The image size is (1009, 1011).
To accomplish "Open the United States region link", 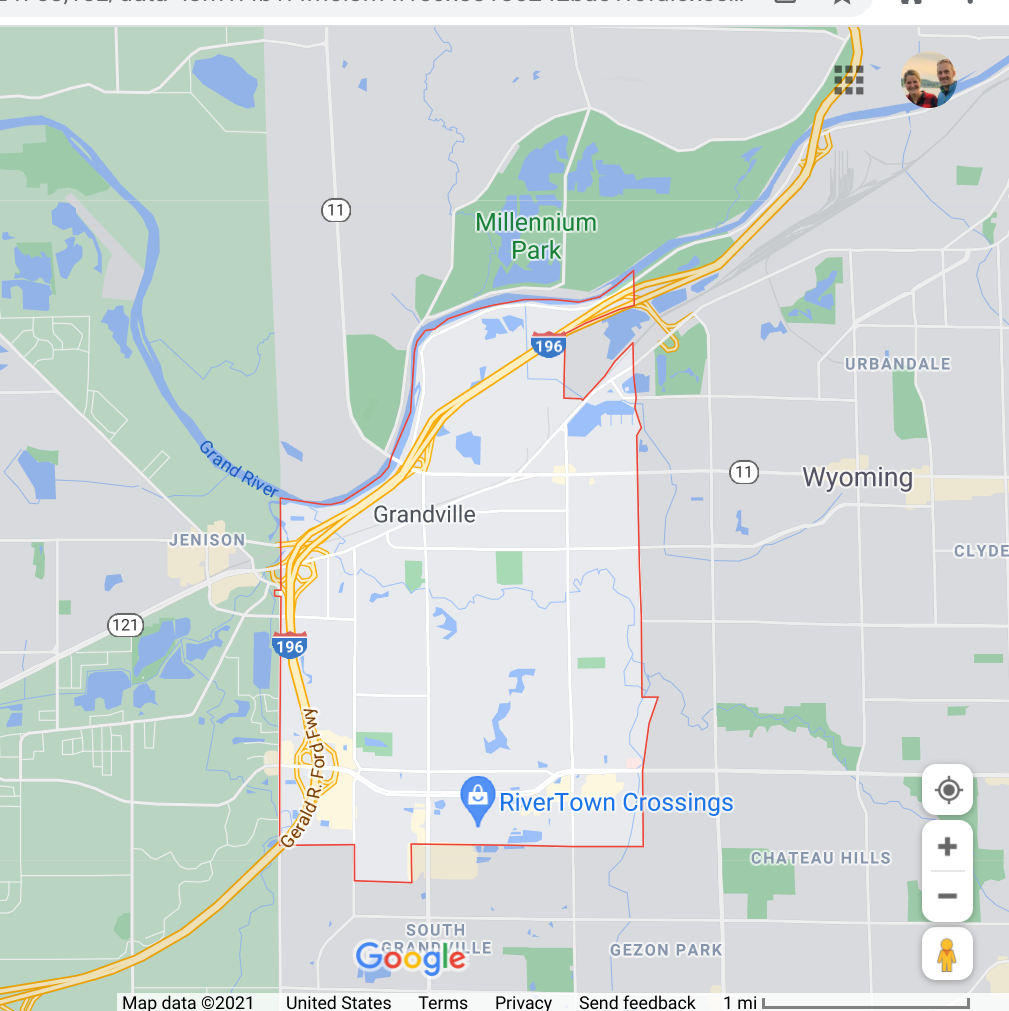I will pos(338,1002).
